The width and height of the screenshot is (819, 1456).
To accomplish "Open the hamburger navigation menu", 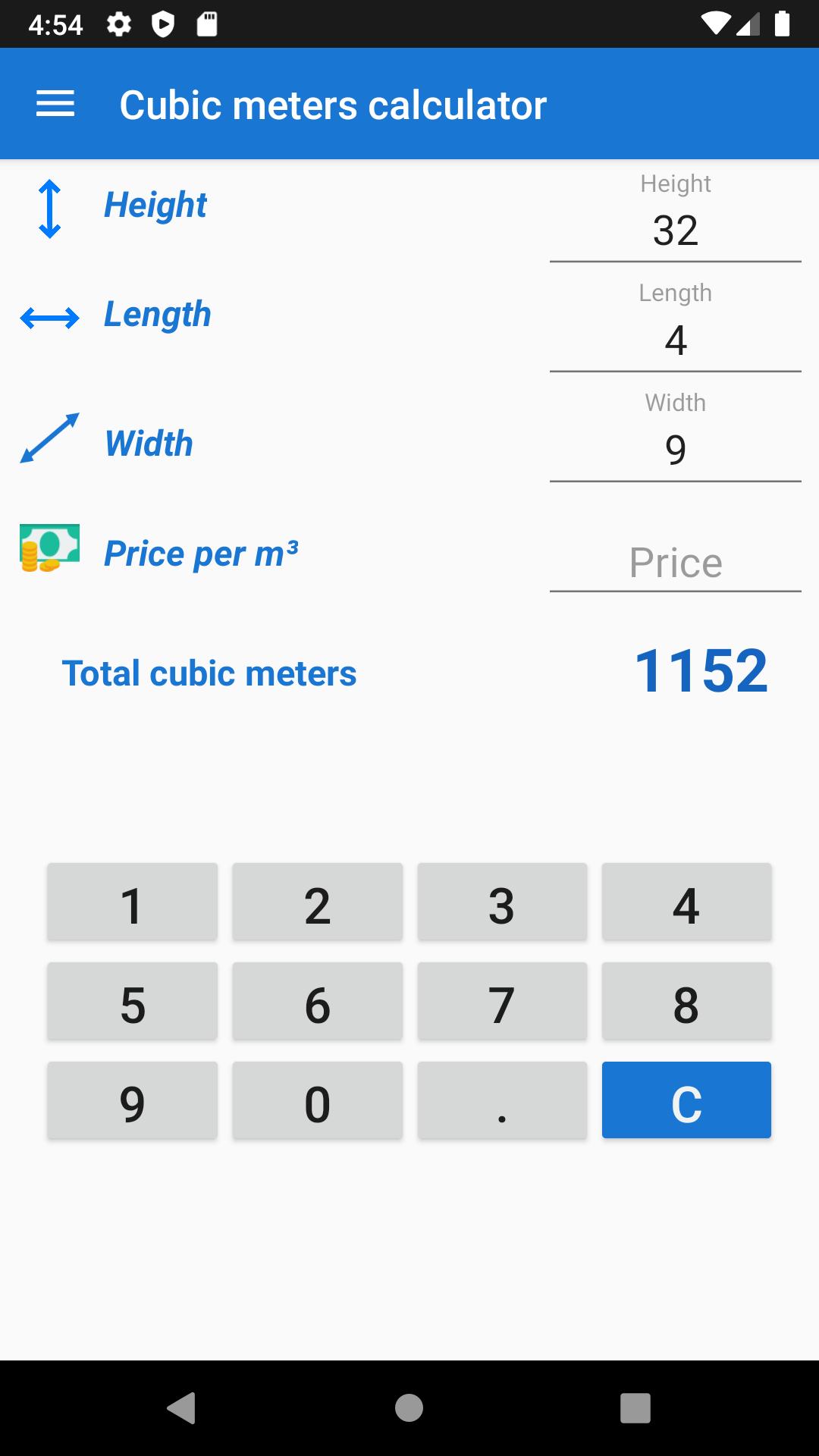I will point(55,104).
